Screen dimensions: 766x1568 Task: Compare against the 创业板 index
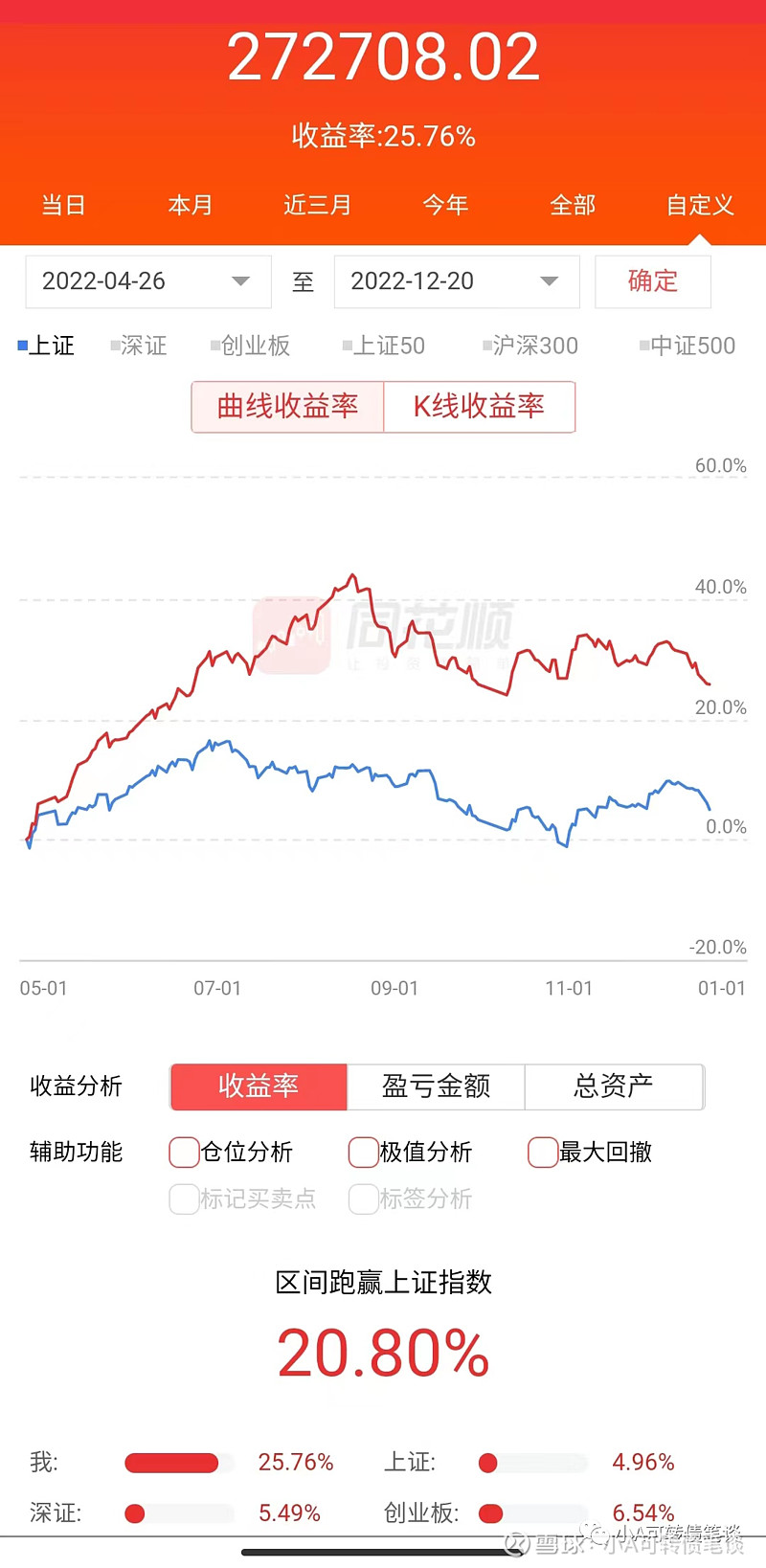click(250, 346)
